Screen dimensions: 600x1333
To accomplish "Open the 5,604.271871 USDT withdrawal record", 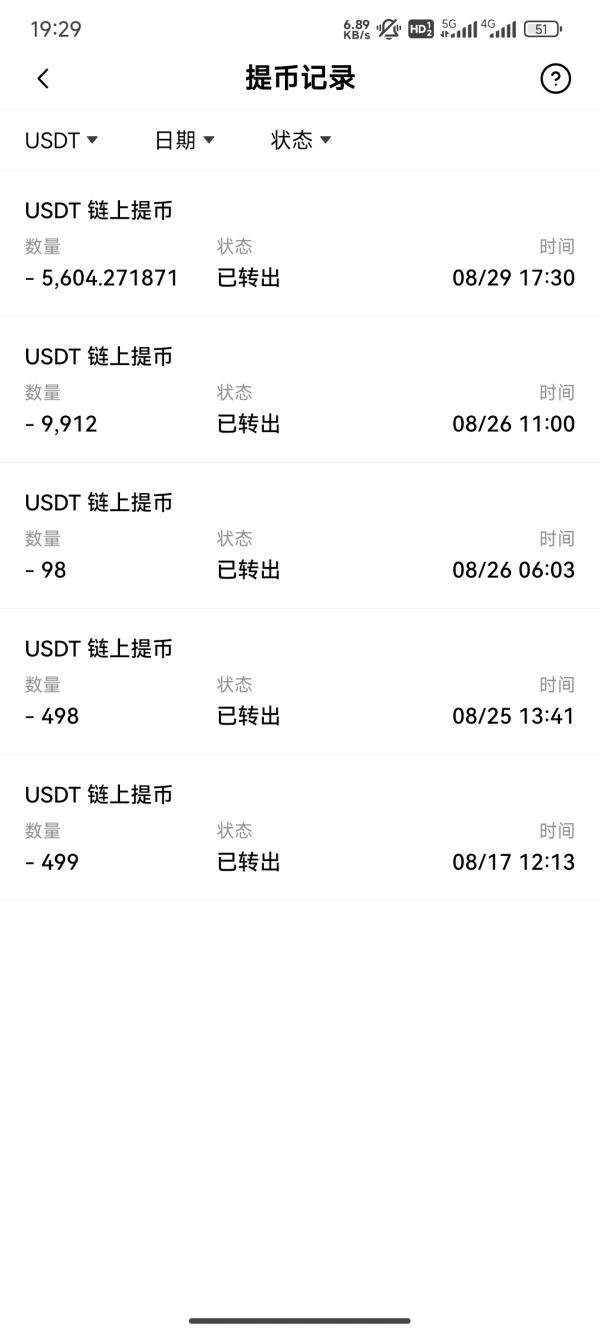I will [x=300, y=244].
